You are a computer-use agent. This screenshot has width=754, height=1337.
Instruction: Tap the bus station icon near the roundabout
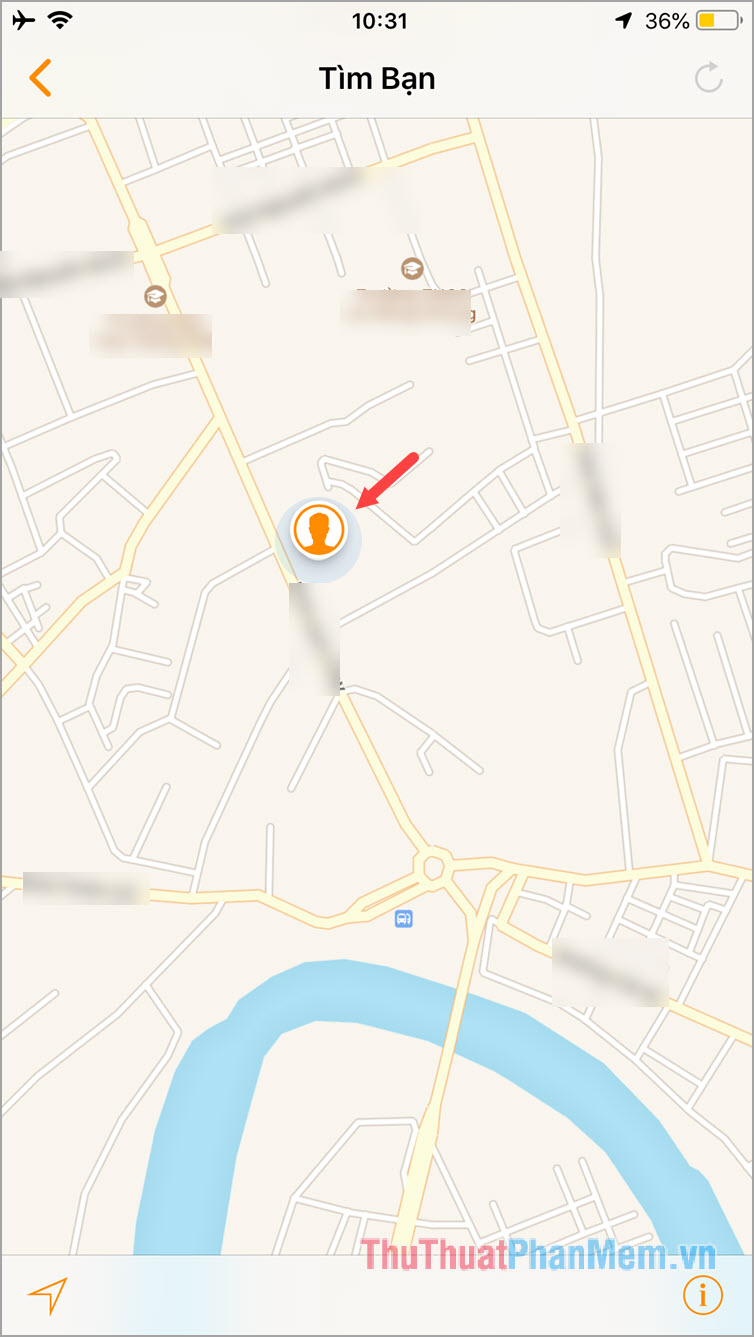point(402,918)
